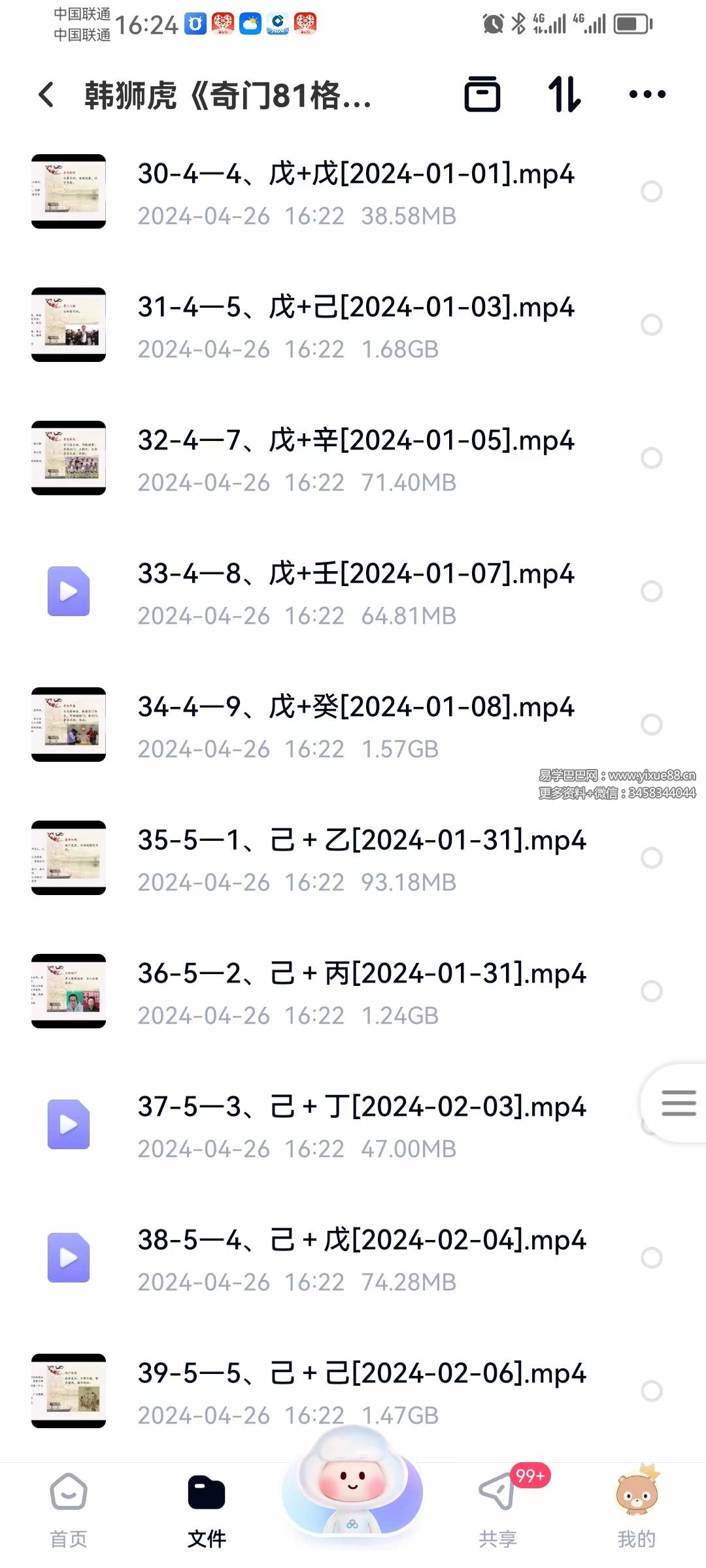This screenshot has height=1568, width=706.
Task: Tick the circle for 34-4—9、戊+癸
Action: tap(652, 725)
